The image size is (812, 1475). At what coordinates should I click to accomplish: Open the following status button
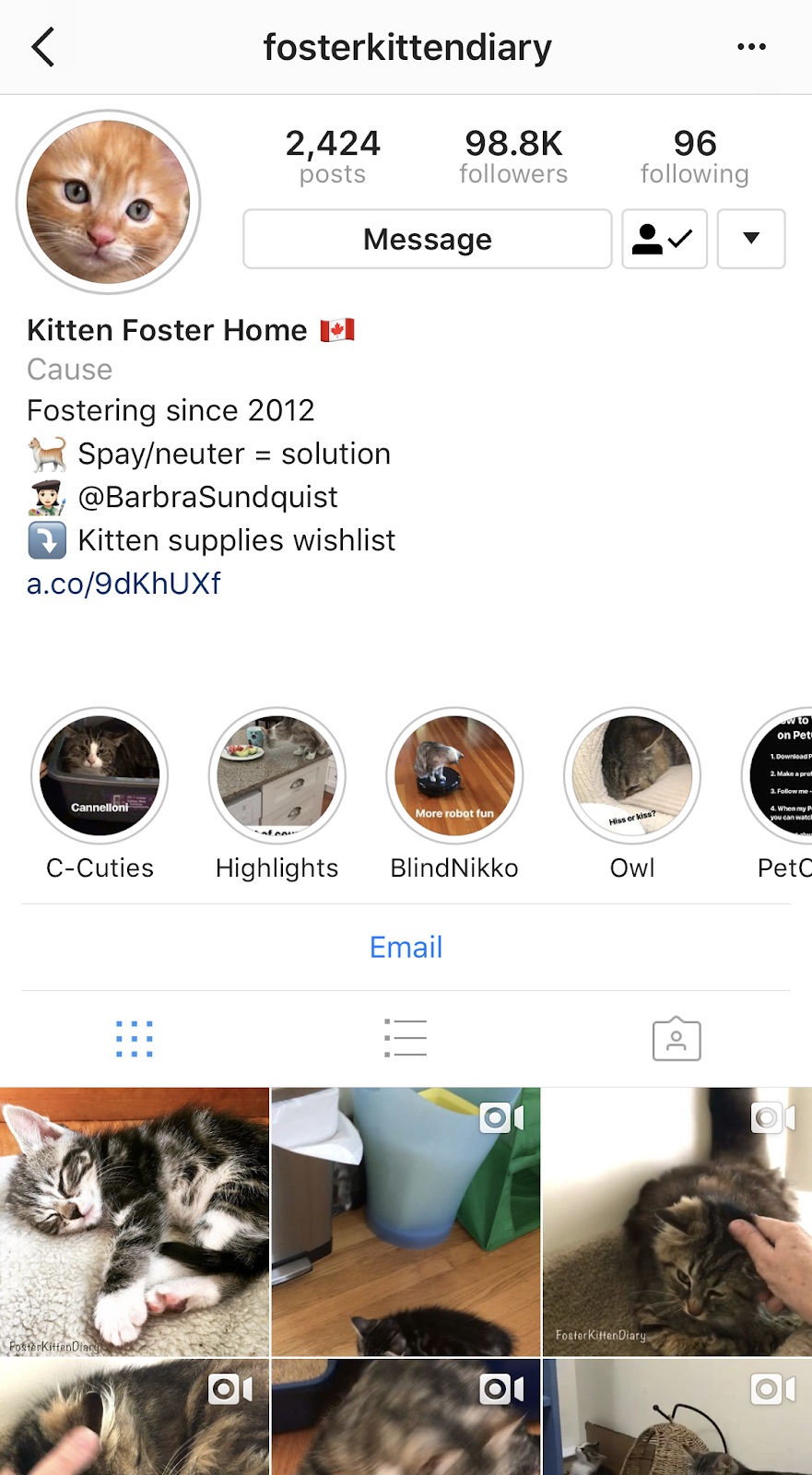664,239
